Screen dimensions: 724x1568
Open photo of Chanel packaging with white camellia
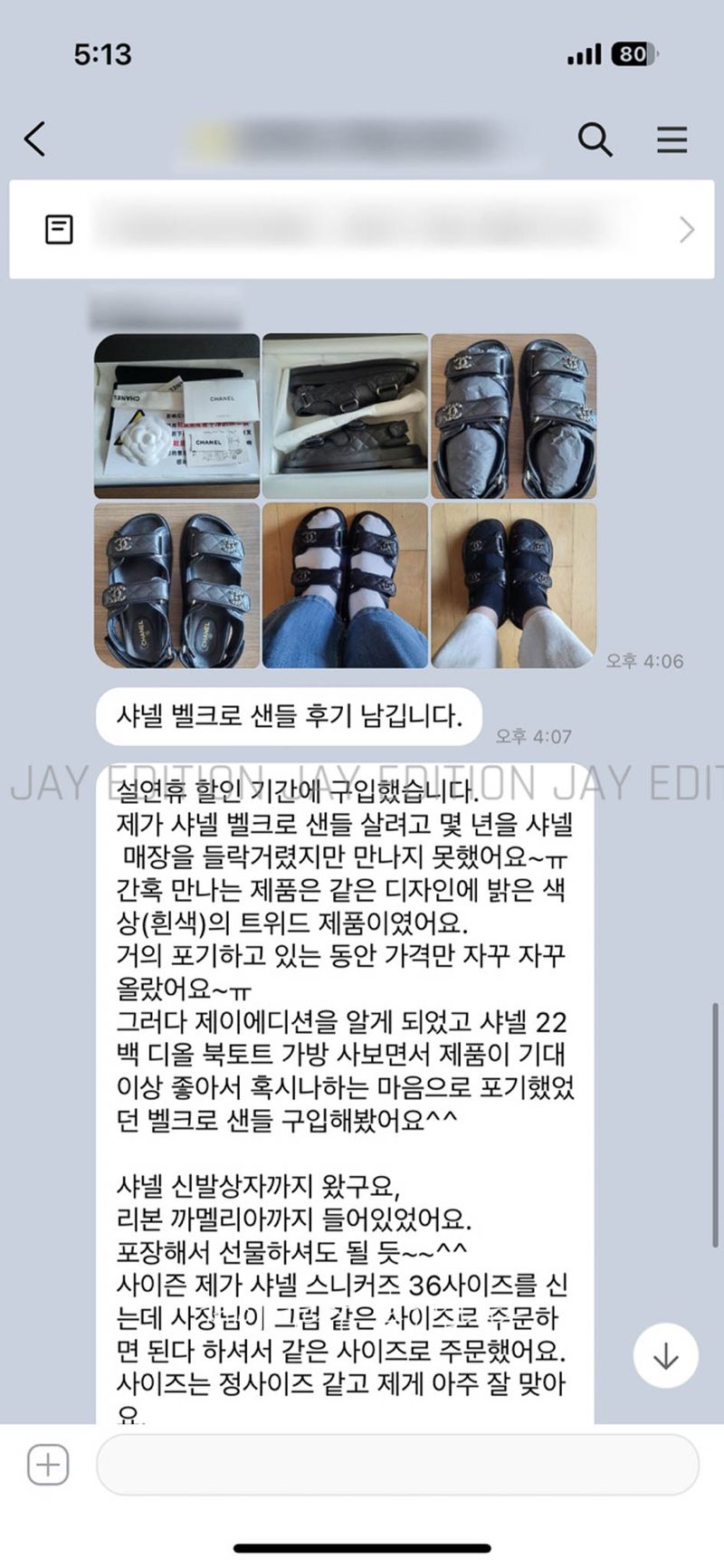(177, 416)
